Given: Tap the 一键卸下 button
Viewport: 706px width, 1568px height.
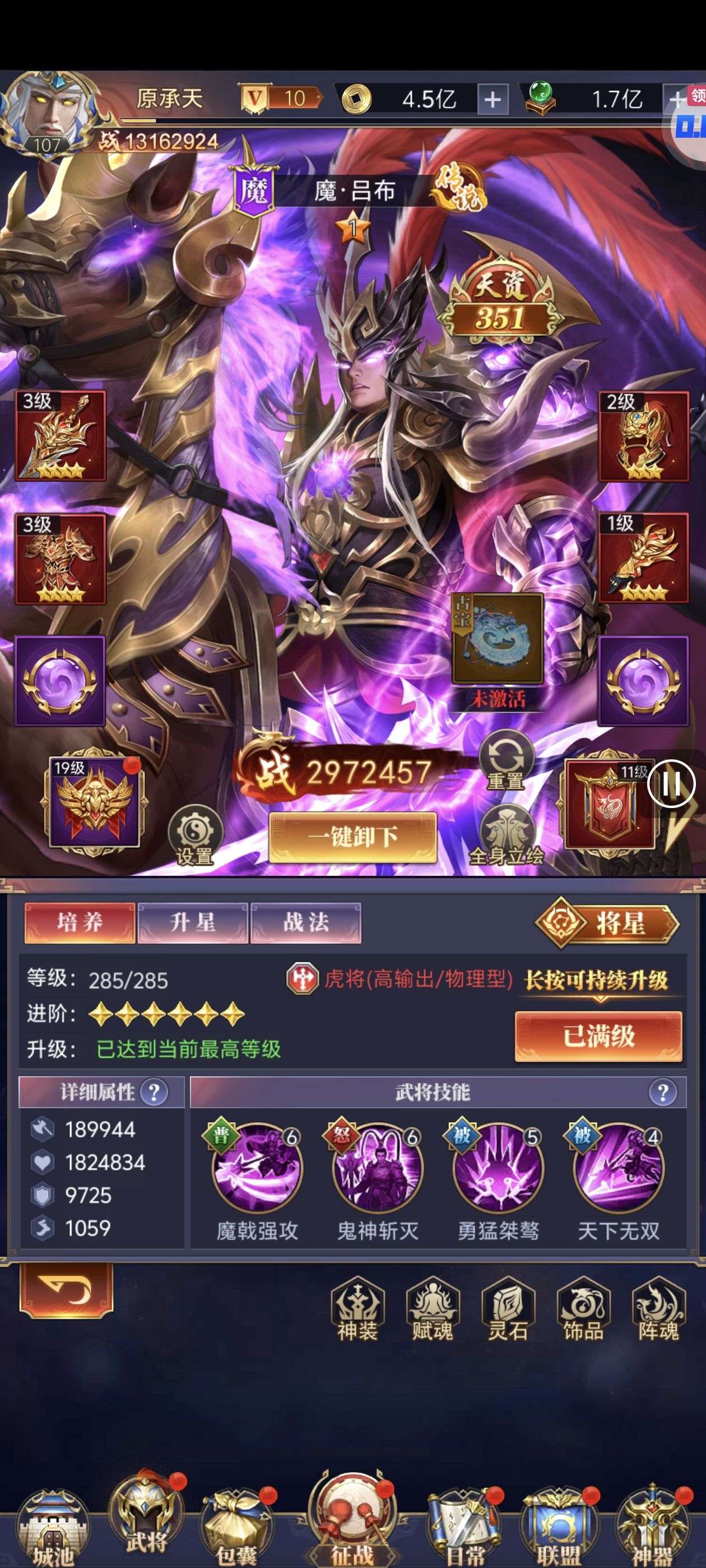Looking at the screenshot, I should (352, 838).
